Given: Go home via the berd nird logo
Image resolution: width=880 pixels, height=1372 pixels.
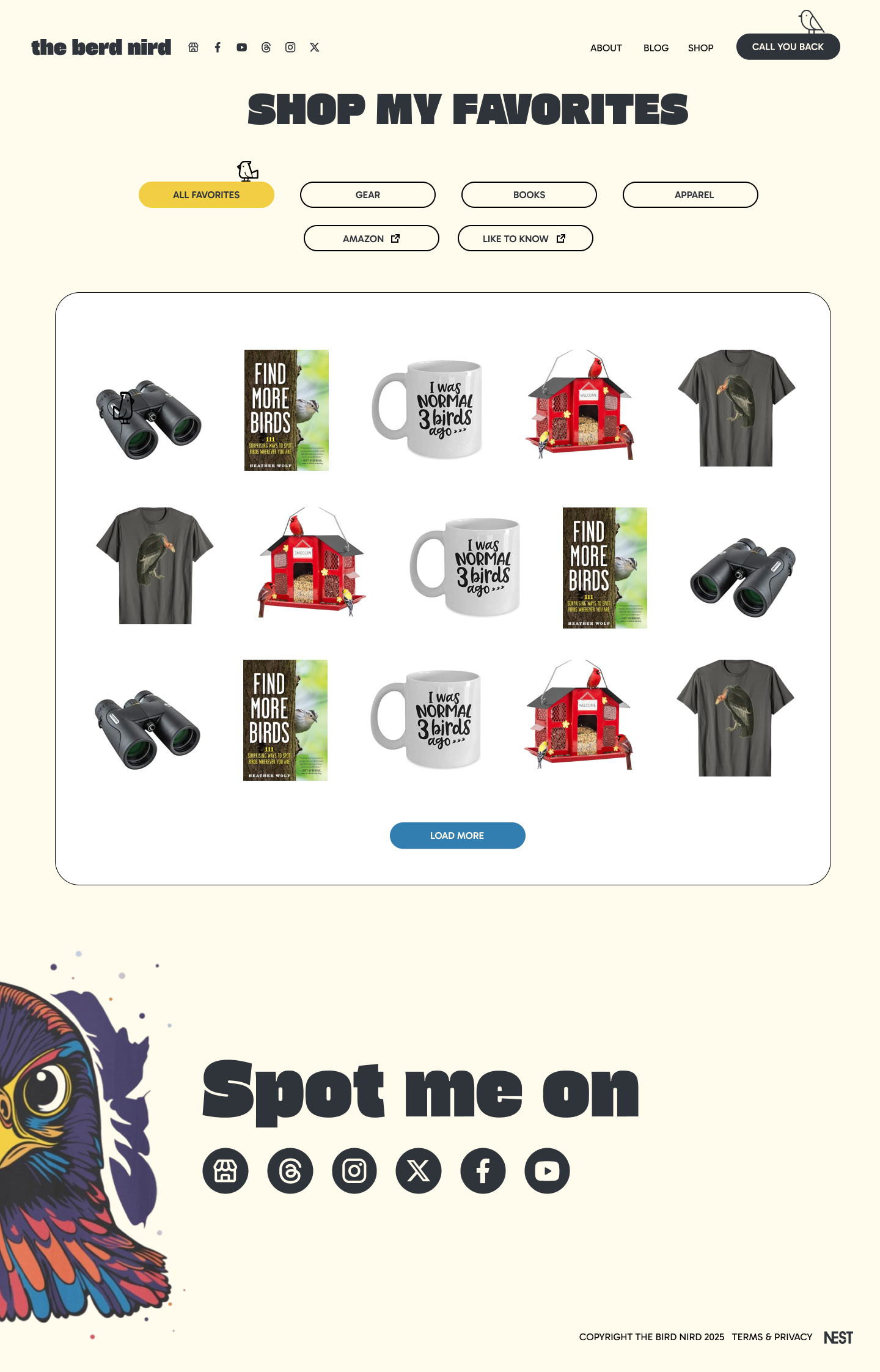Looking at the screenshot, I should point(101,47).
